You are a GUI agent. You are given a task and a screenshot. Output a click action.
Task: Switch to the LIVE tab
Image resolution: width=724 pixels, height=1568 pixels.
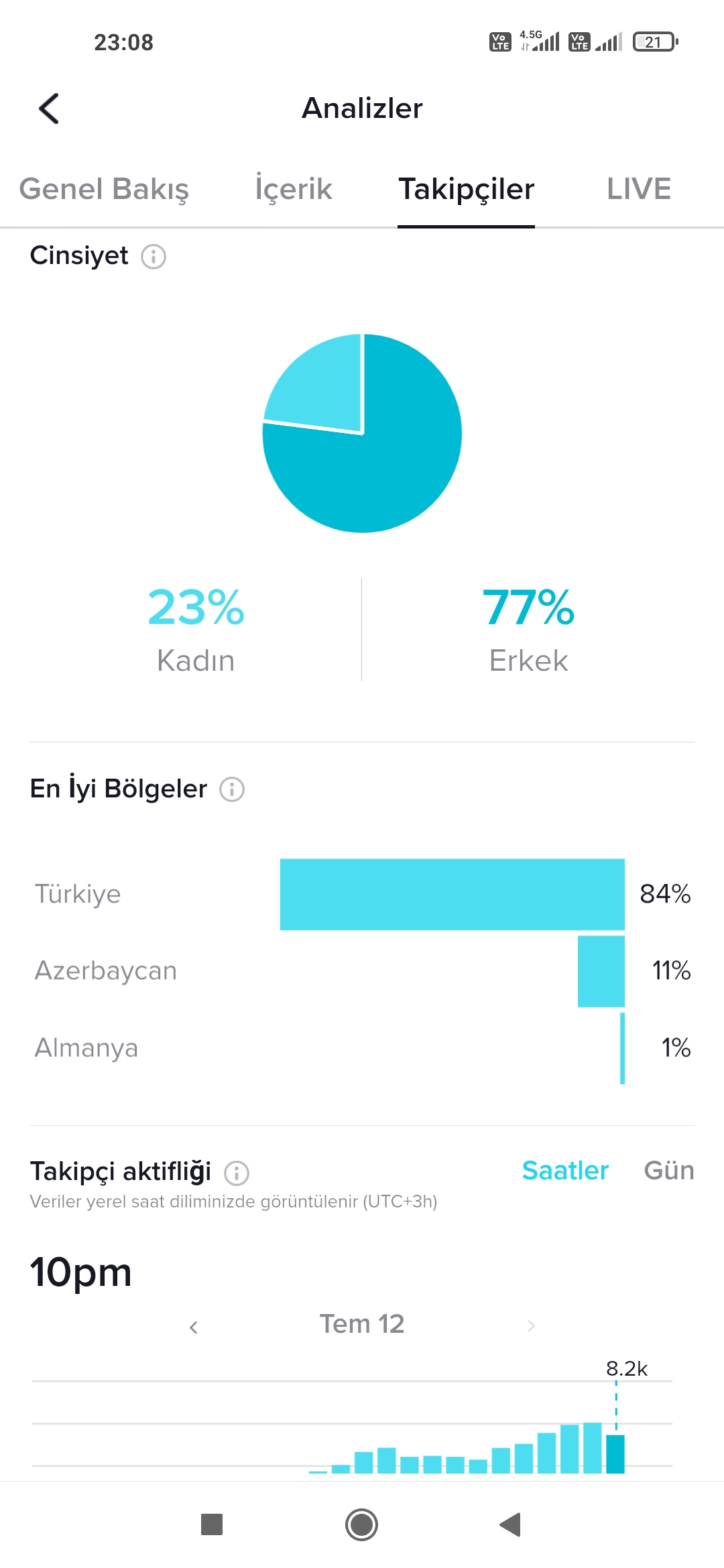[x=638, y=189]
